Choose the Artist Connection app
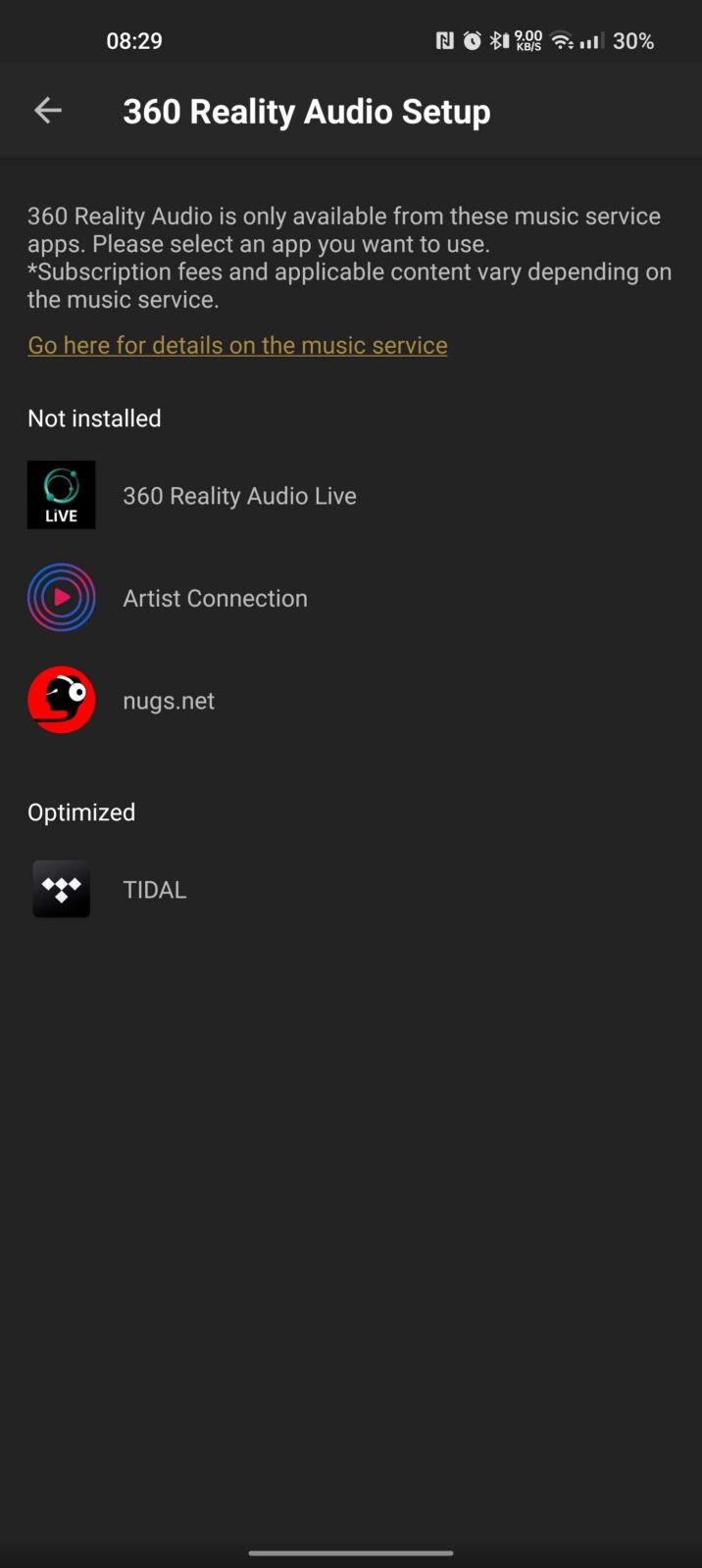Viewport: 702px width, 1568px height. (x=215, y=598)
